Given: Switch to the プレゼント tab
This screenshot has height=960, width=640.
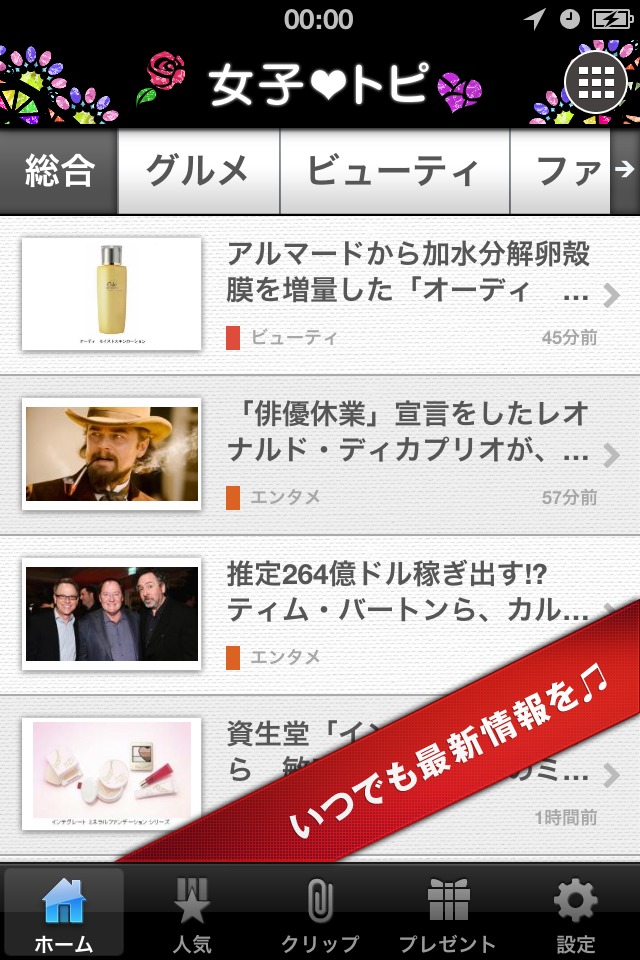Looking at the screenshot, I should [447, 912].
